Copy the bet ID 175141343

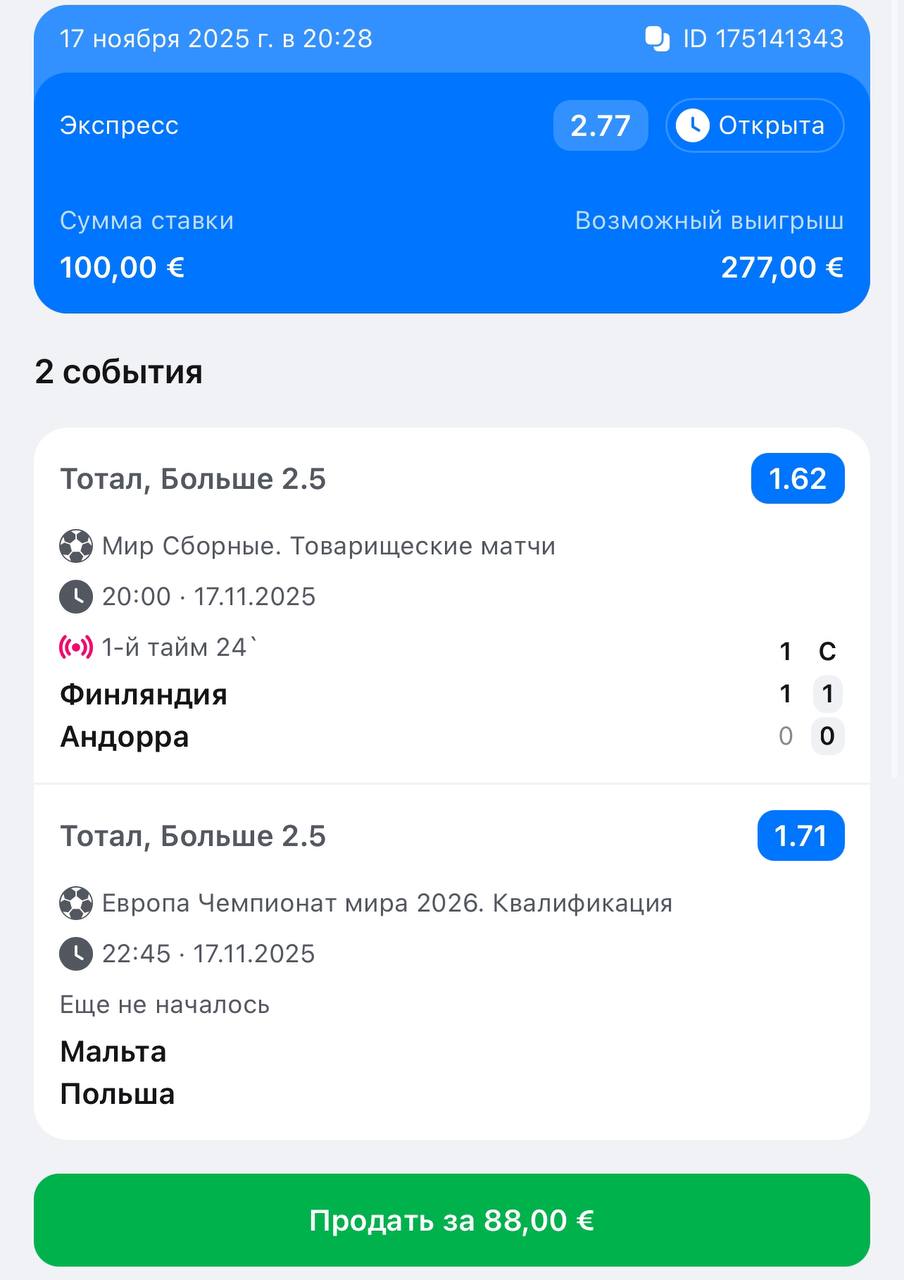point(657,39)
